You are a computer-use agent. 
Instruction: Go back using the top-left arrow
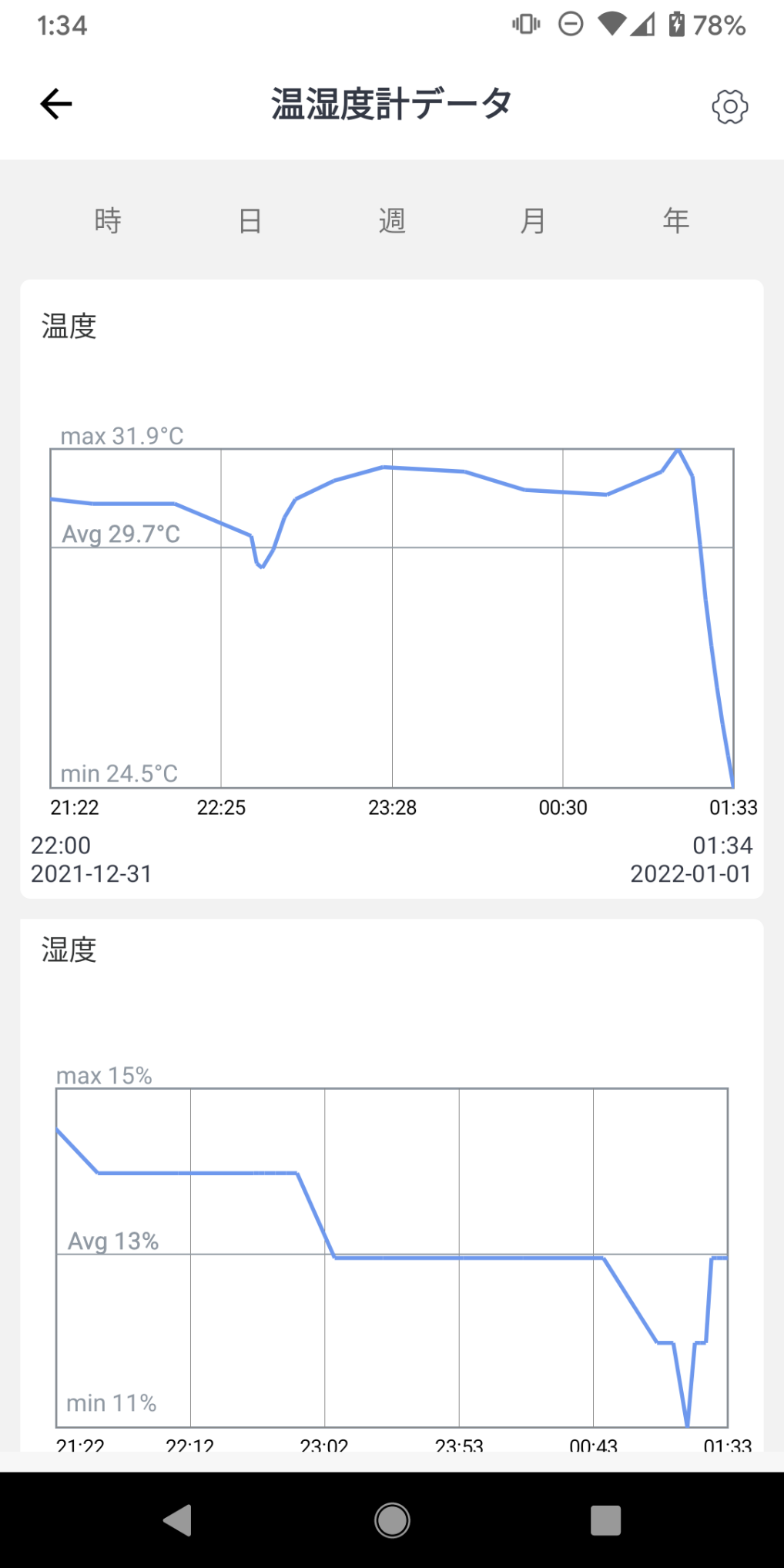56,104
